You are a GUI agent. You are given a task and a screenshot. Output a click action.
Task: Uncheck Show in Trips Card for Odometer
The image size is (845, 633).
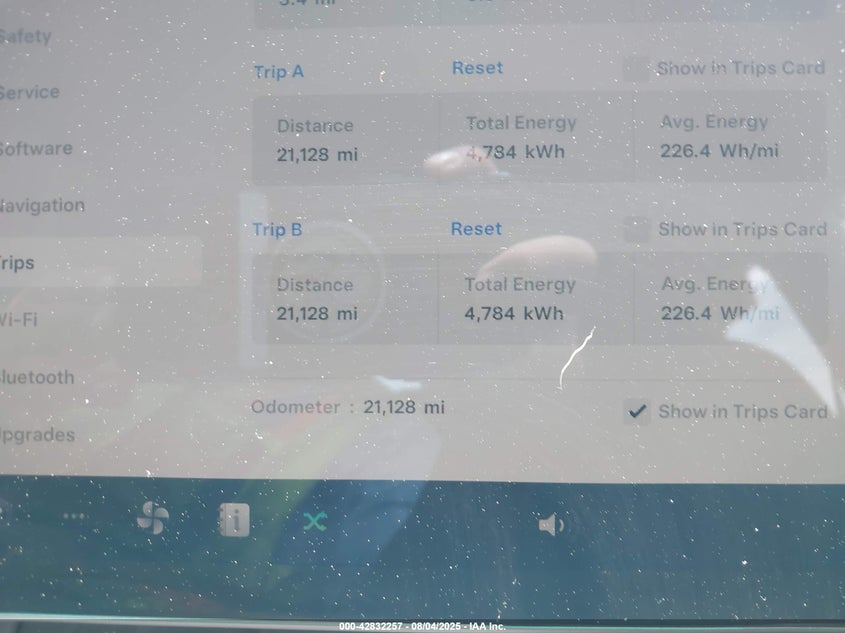636,411
